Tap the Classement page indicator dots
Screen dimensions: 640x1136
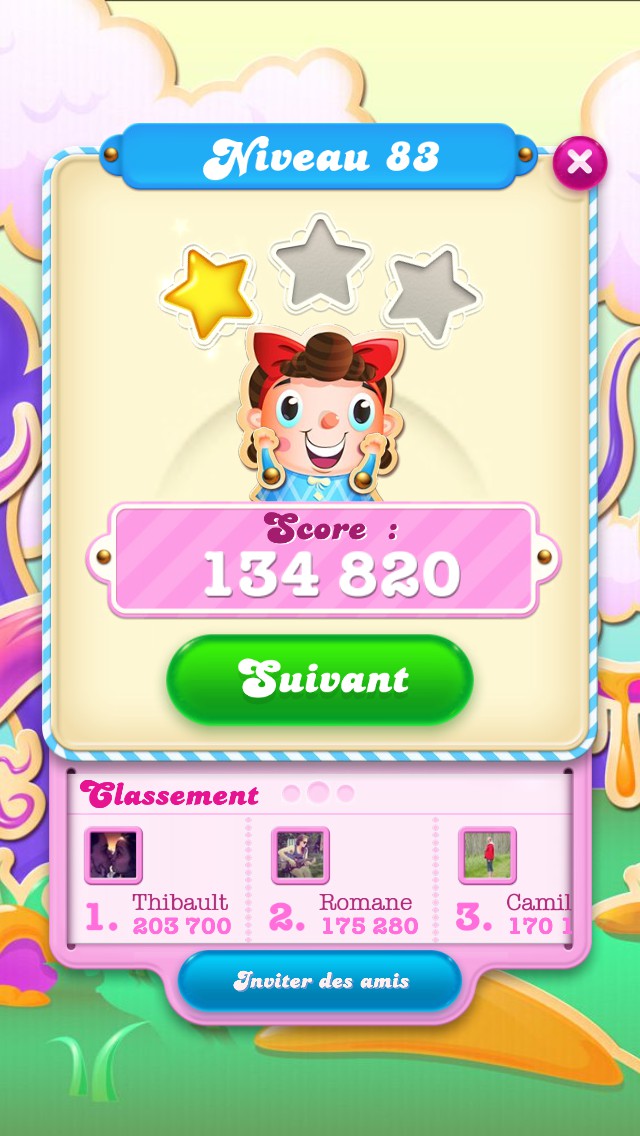point(318,793)
